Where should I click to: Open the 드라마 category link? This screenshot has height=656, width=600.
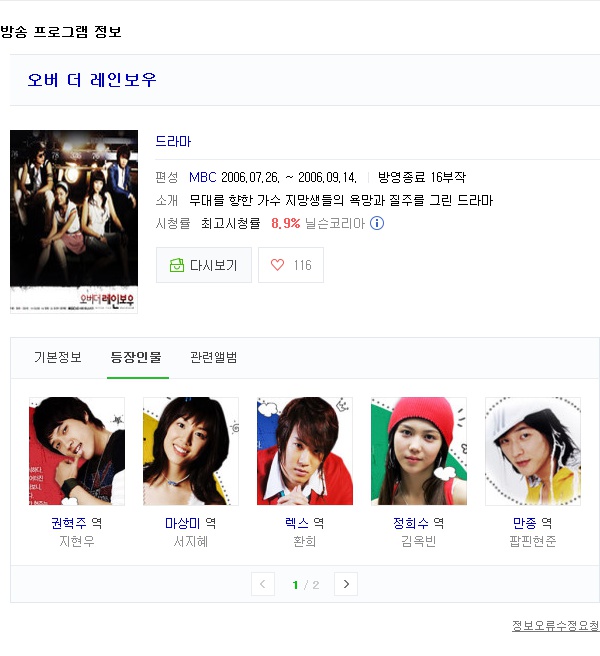tap(173, 142)
